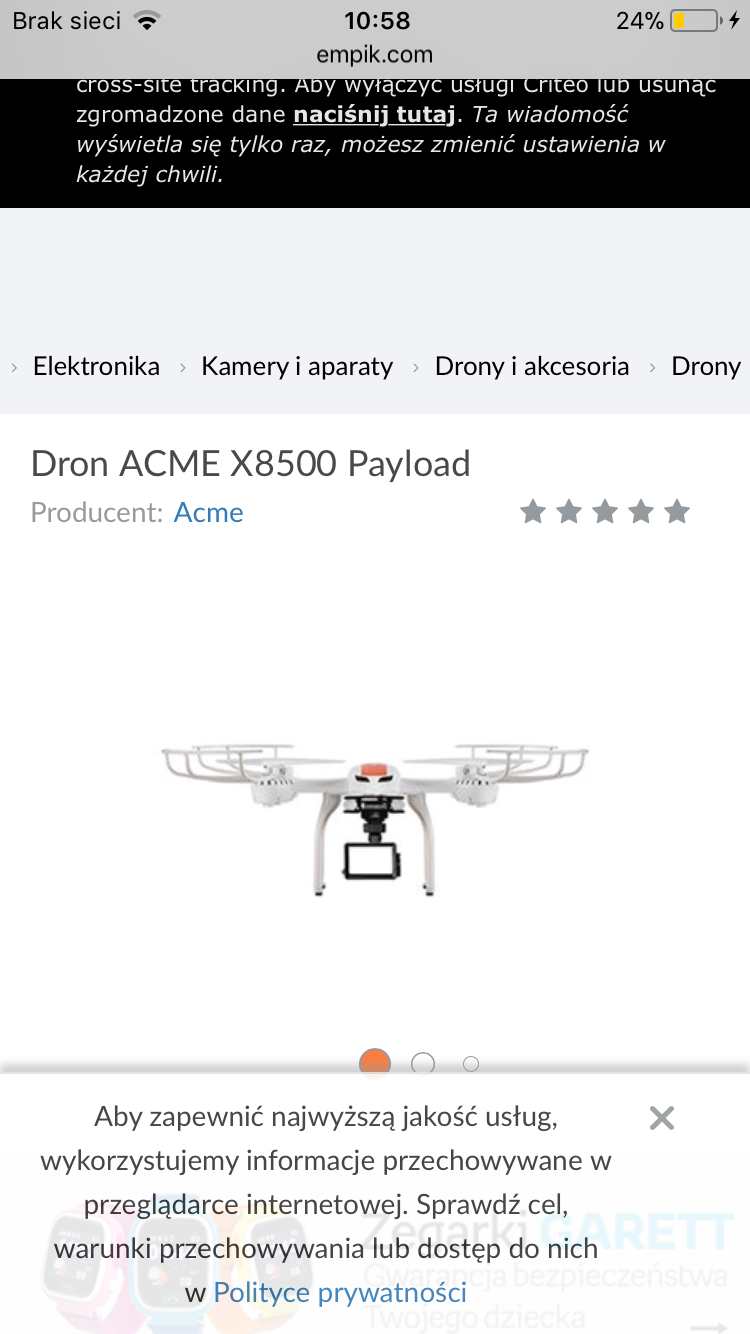Go to Kamery i aparaty category
This screenshot has width=750, height=1334.
[297, 366]
